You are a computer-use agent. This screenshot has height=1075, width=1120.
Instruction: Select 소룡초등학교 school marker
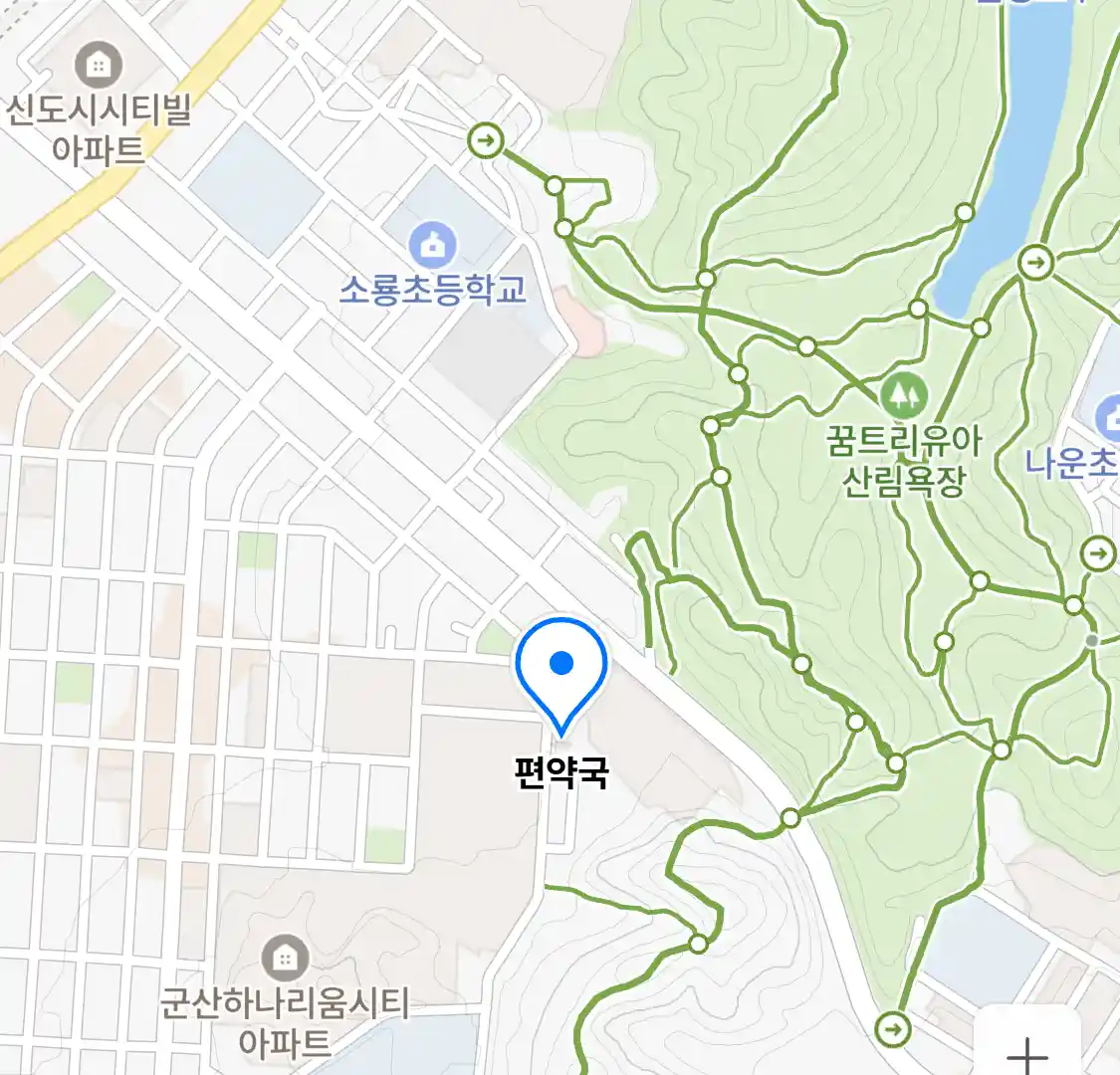[x=433, y=245]
